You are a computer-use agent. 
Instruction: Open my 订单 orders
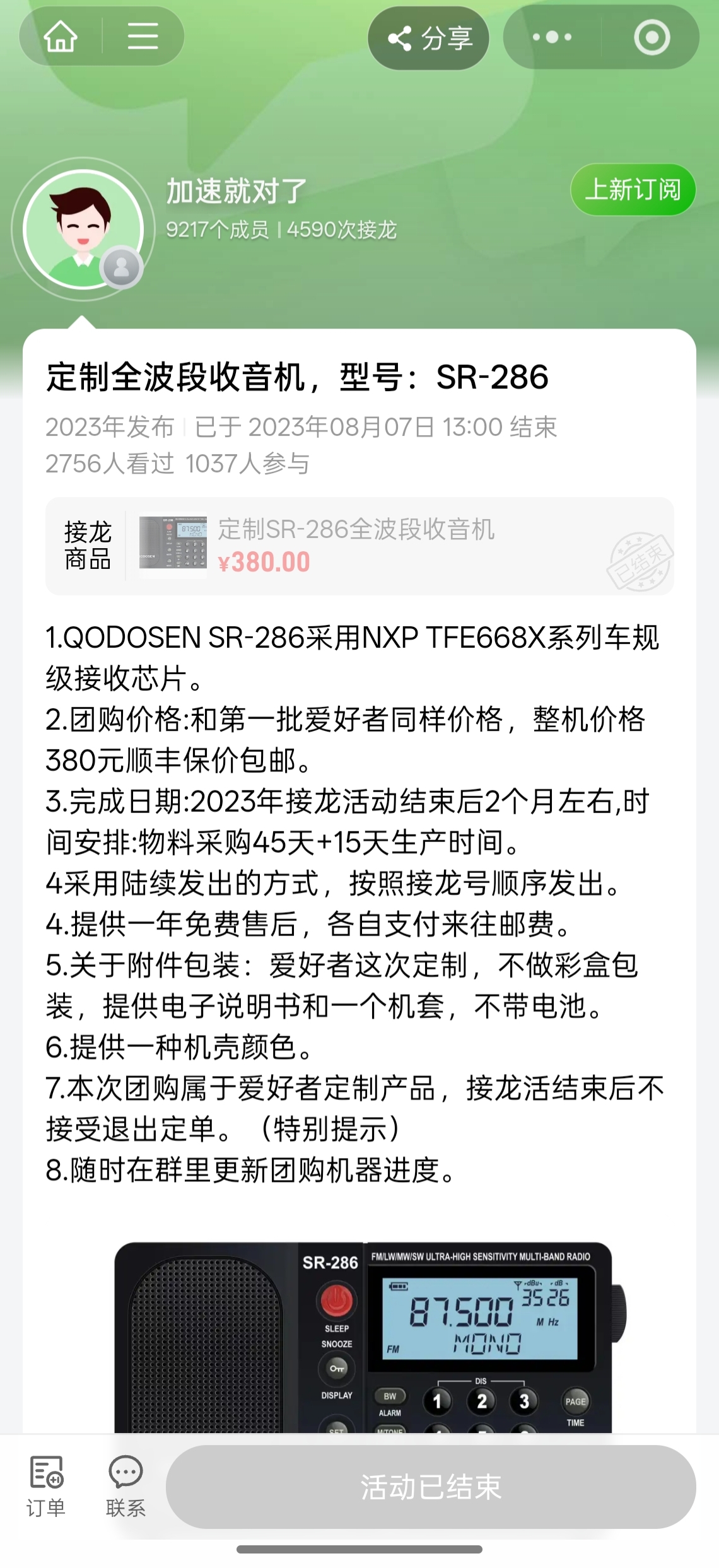coord(46,1486)
